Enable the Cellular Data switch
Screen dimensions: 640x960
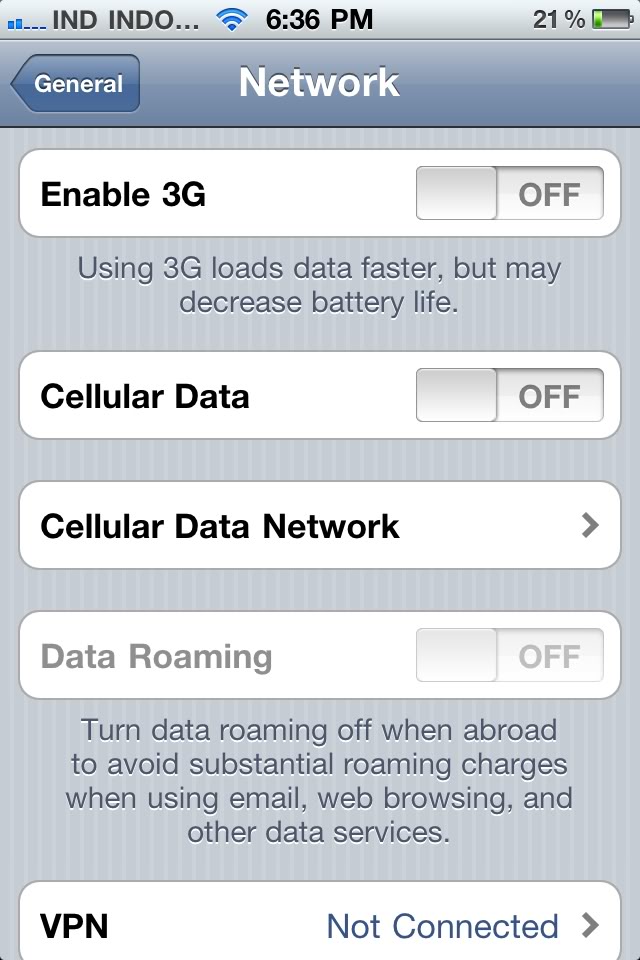point(509,396)
